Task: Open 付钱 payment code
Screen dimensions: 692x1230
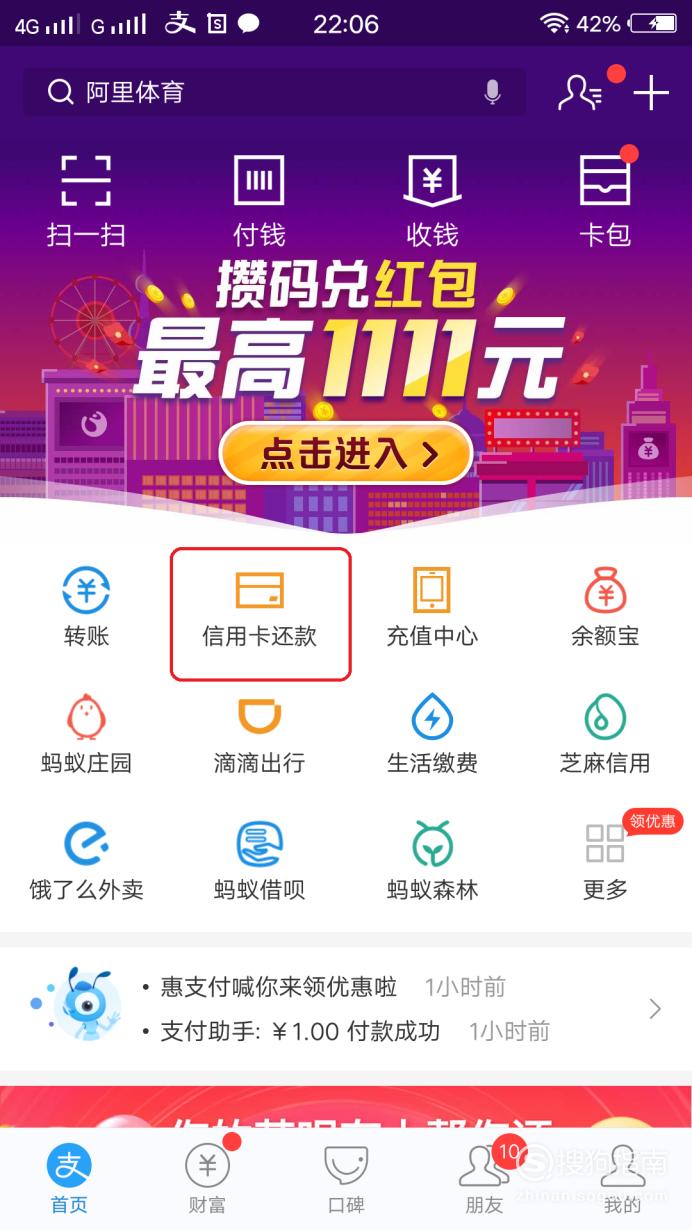Action: coord(259,201)
